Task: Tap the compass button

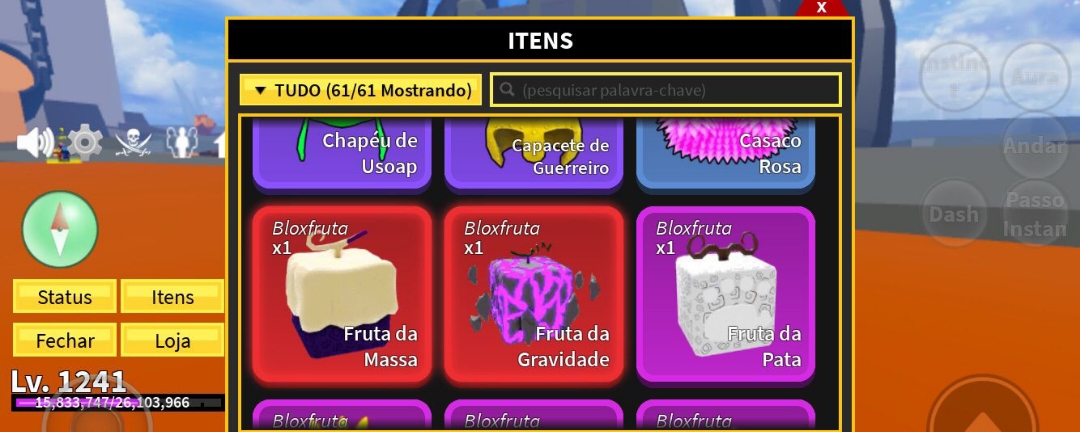Action: tap(60, 229)
